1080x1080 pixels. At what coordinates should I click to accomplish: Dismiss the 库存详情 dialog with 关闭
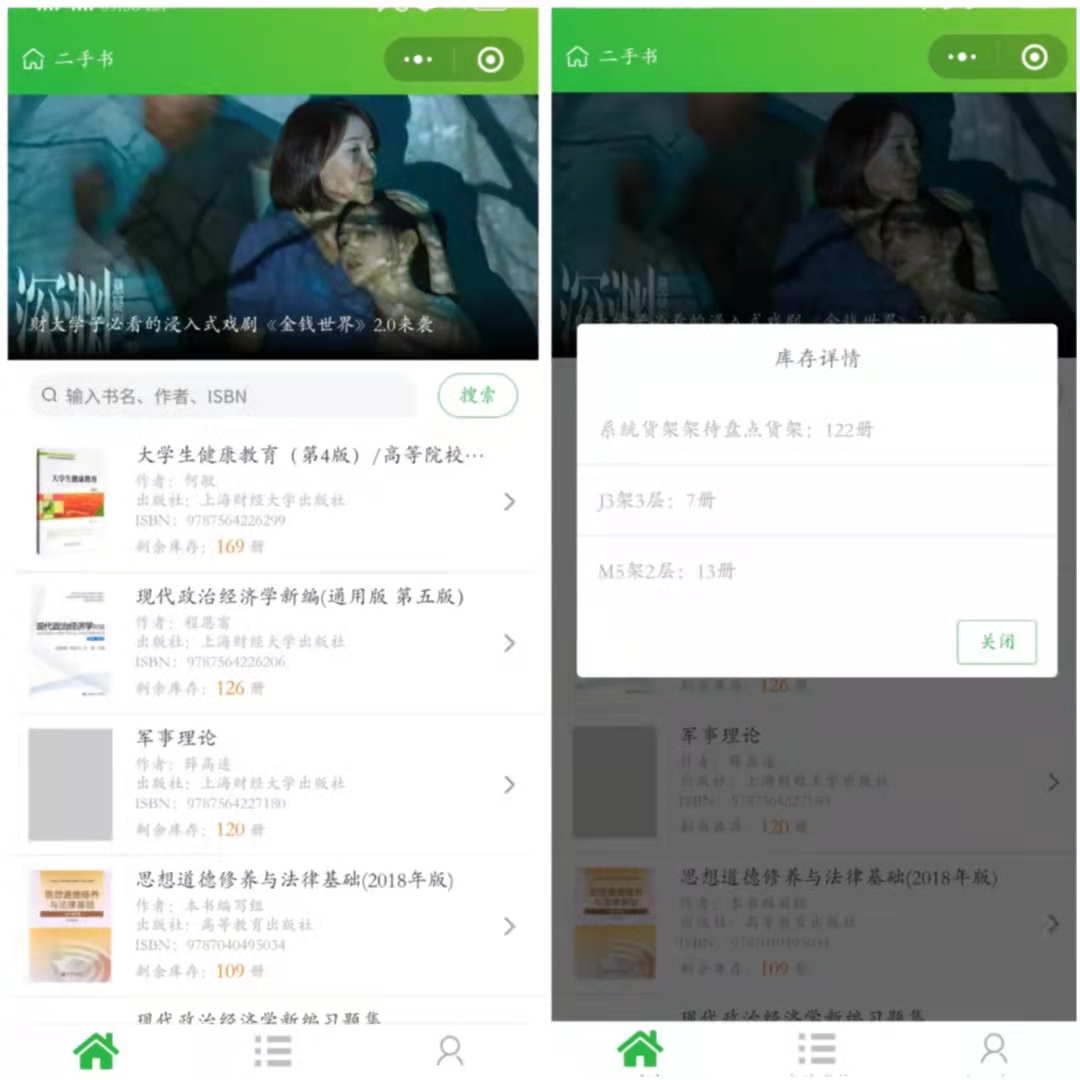click(x=996, y=642)
